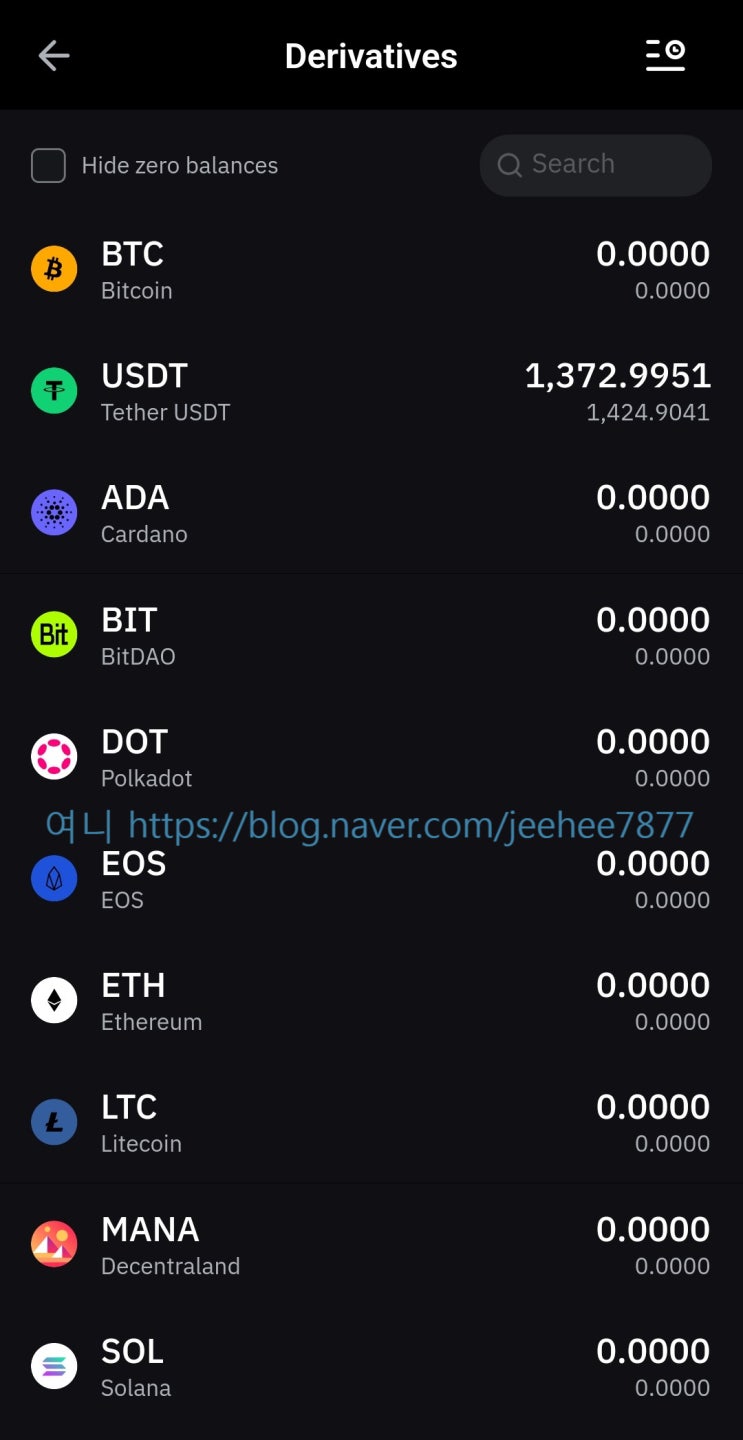743x1440 pixels.
Task: Open the ETH Ethereum row
Action: (x=371, y=1002)
